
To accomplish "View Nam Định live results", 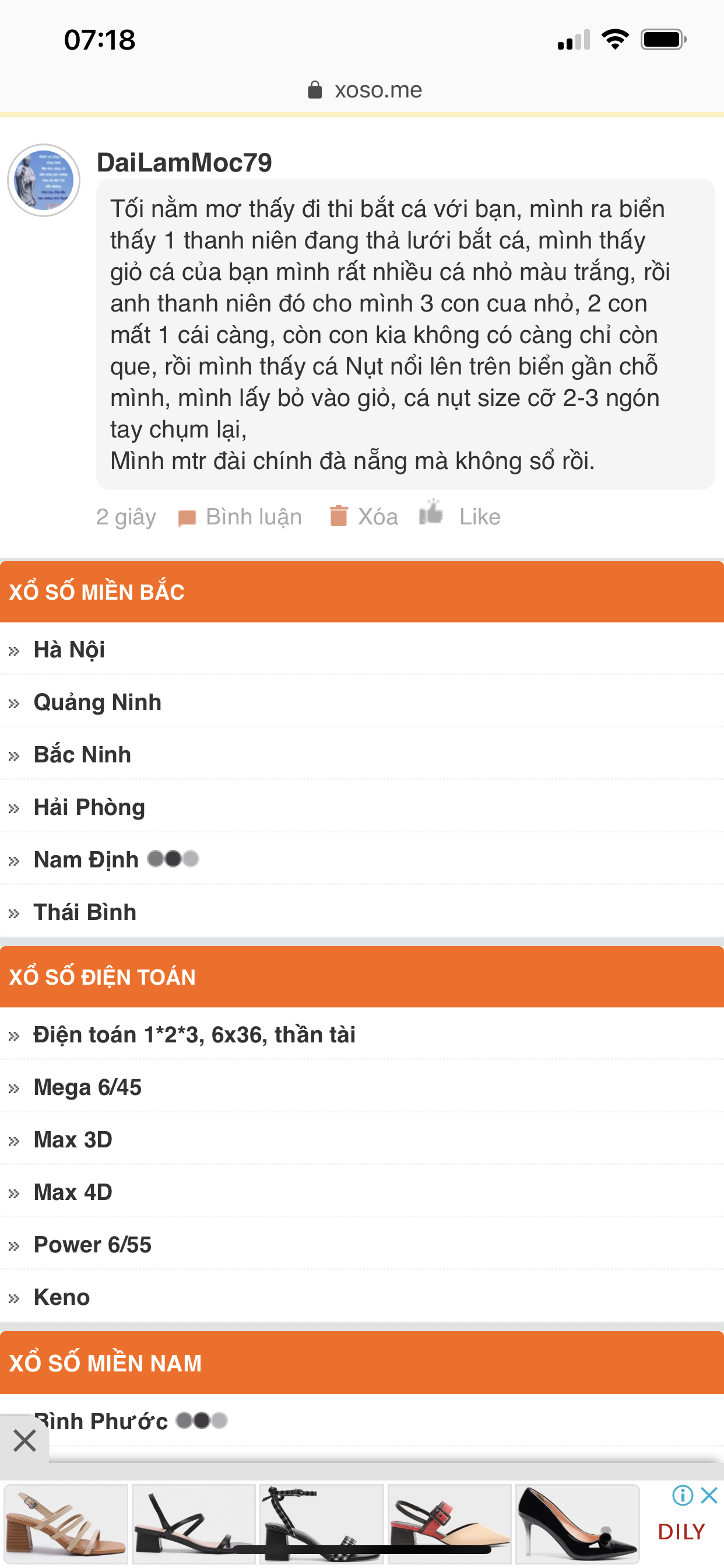I will pos(362,859).
